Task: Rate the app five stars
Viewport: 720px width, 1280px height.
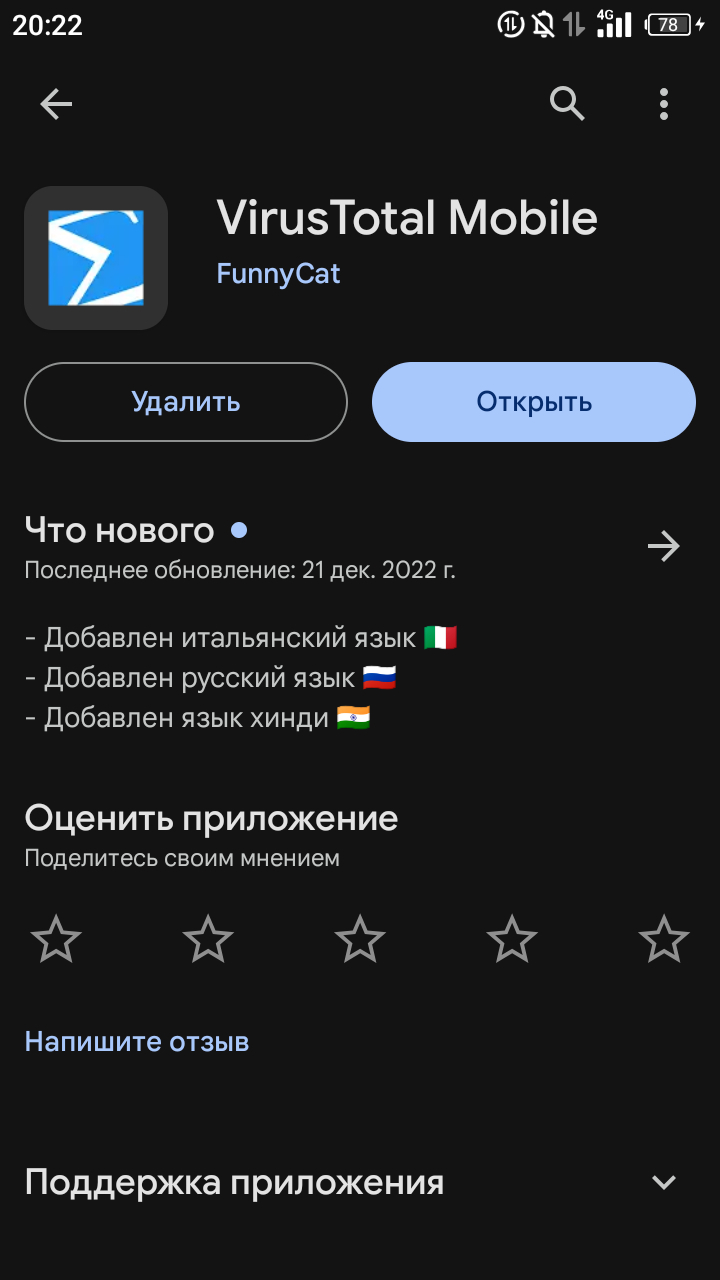Action: click(664, 940)
